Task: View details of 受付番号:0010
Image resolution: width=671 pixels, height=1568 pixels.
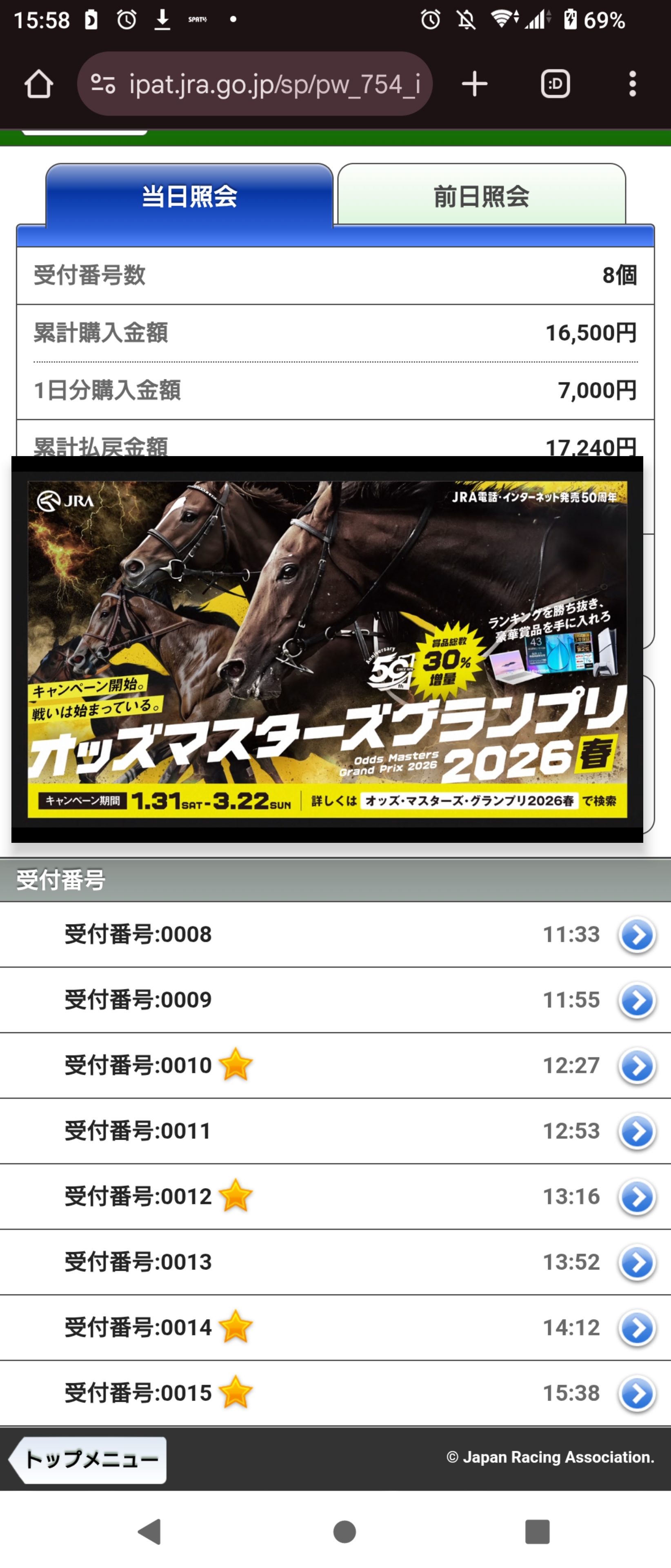Action: click(636, 1066)
